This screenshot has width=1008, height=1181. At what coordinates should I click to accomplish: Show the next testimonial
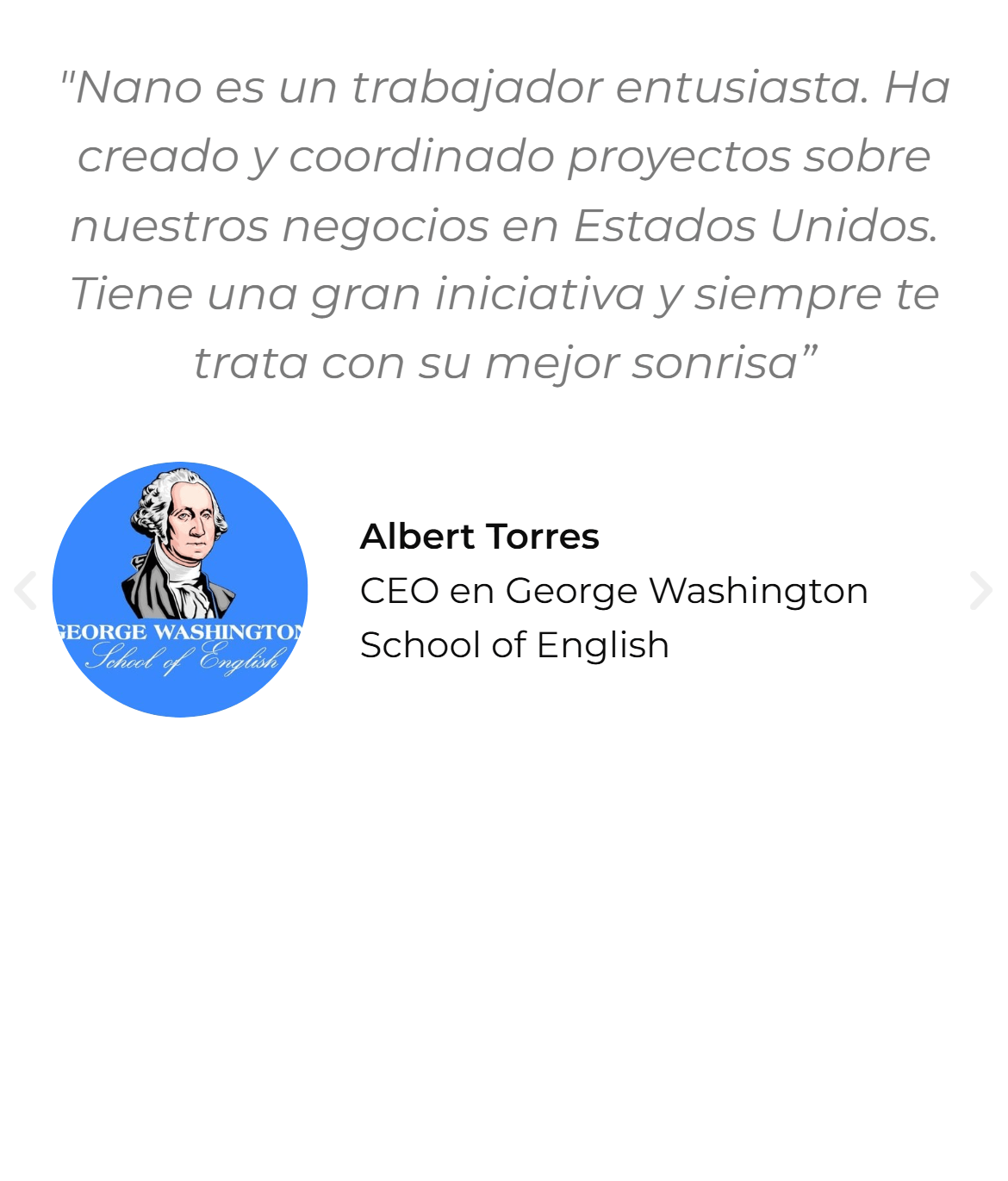[980, 591]
